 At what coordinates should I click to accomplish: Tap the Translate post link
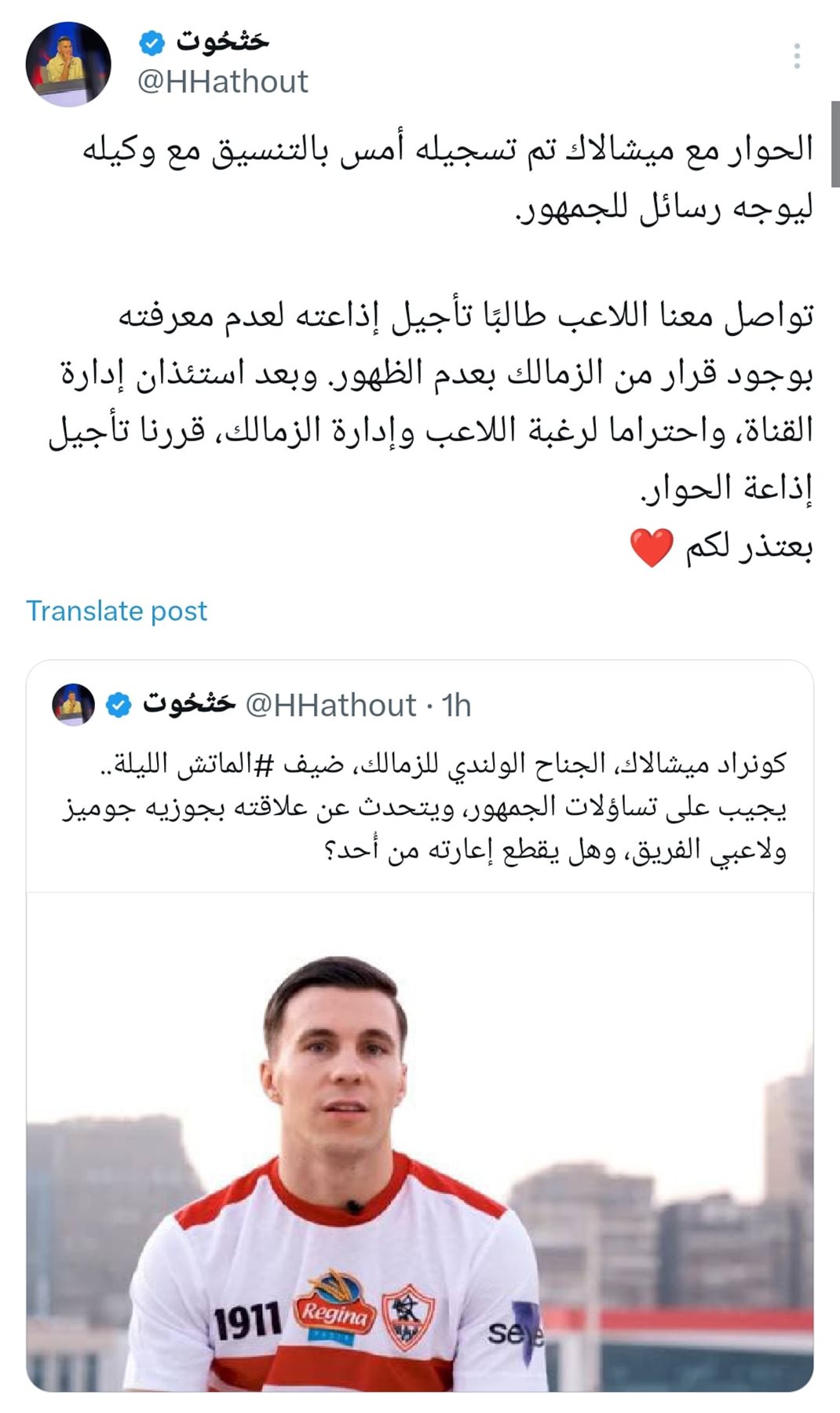point(116,611)
